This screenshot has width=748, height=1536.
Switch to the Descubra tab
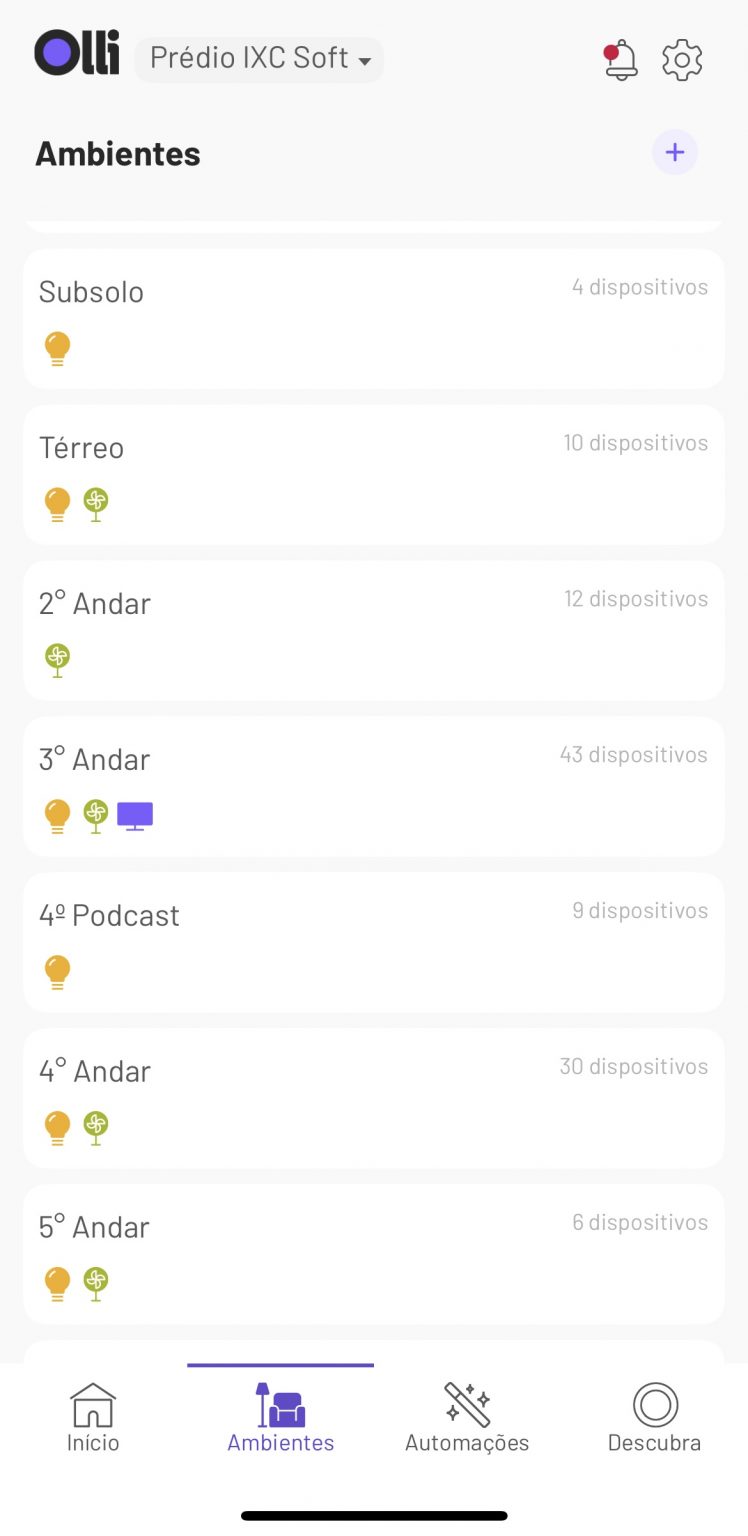pos(655,1418)
